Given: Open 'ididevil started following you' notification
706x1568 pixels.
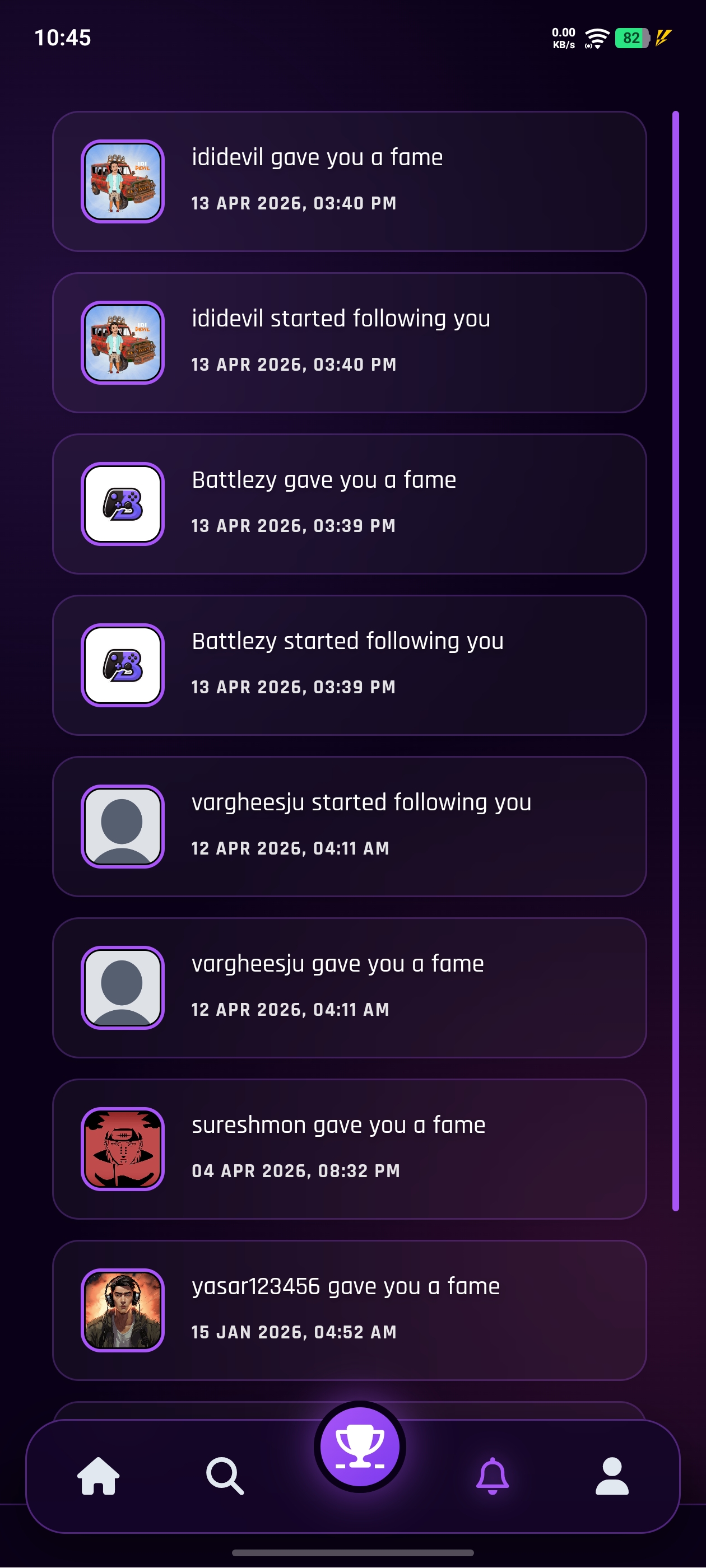Looking at the screenshot, I should 349,343.
